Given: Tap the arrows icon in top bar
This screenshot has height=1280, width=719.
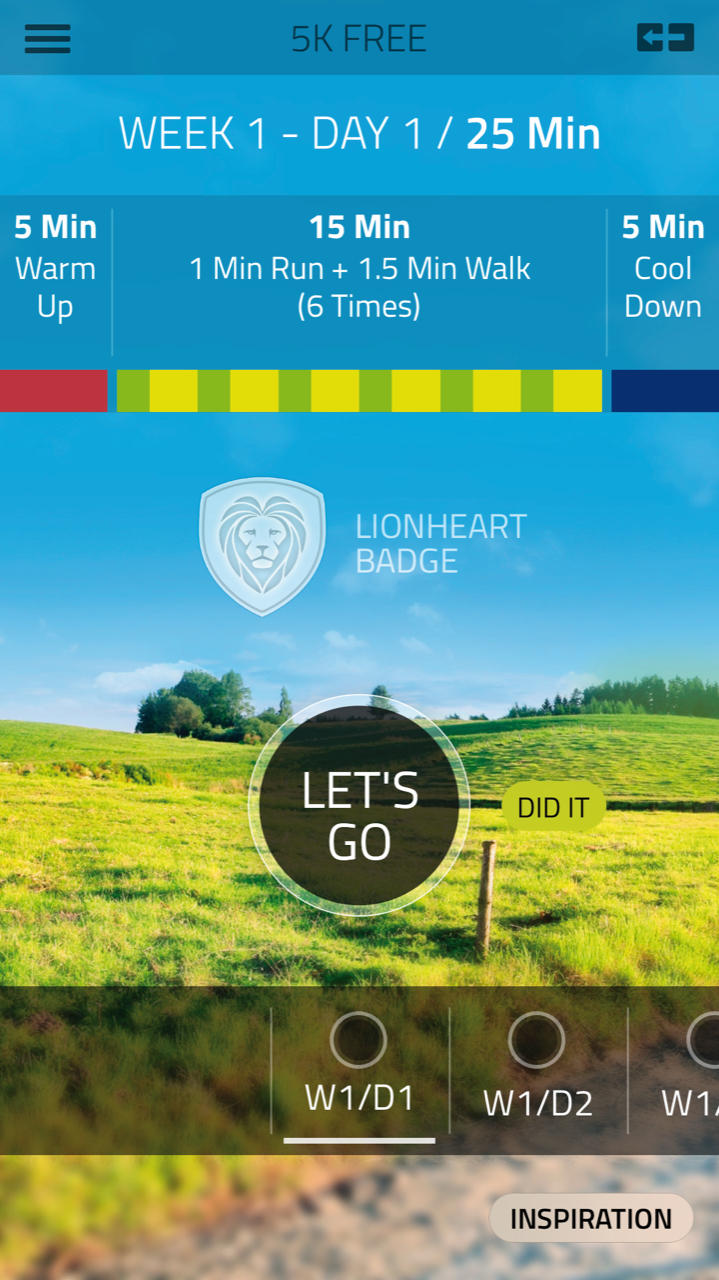Looking at the screenshot, I should click(x=665, y=38).
